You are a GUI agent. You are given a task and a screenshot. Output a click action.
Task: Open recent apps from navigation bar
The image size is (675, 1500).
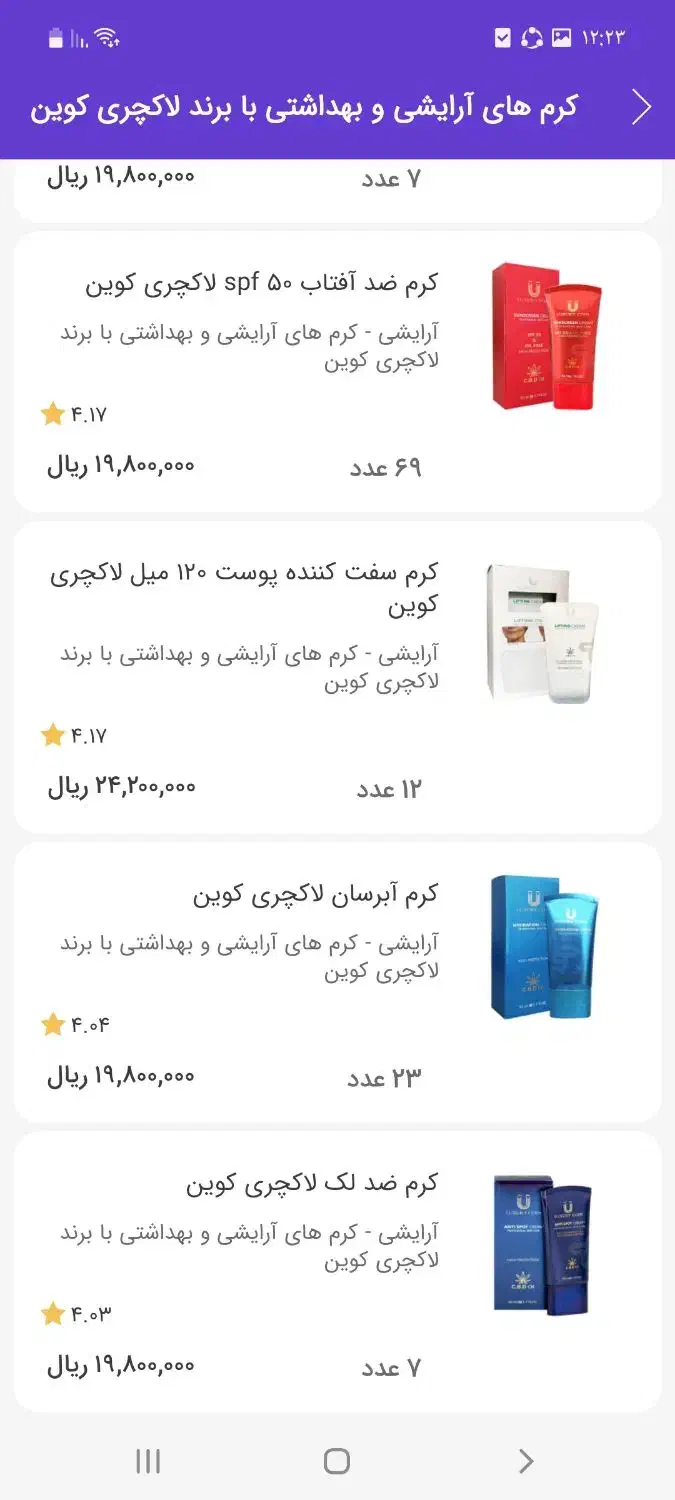[148, 1461]
